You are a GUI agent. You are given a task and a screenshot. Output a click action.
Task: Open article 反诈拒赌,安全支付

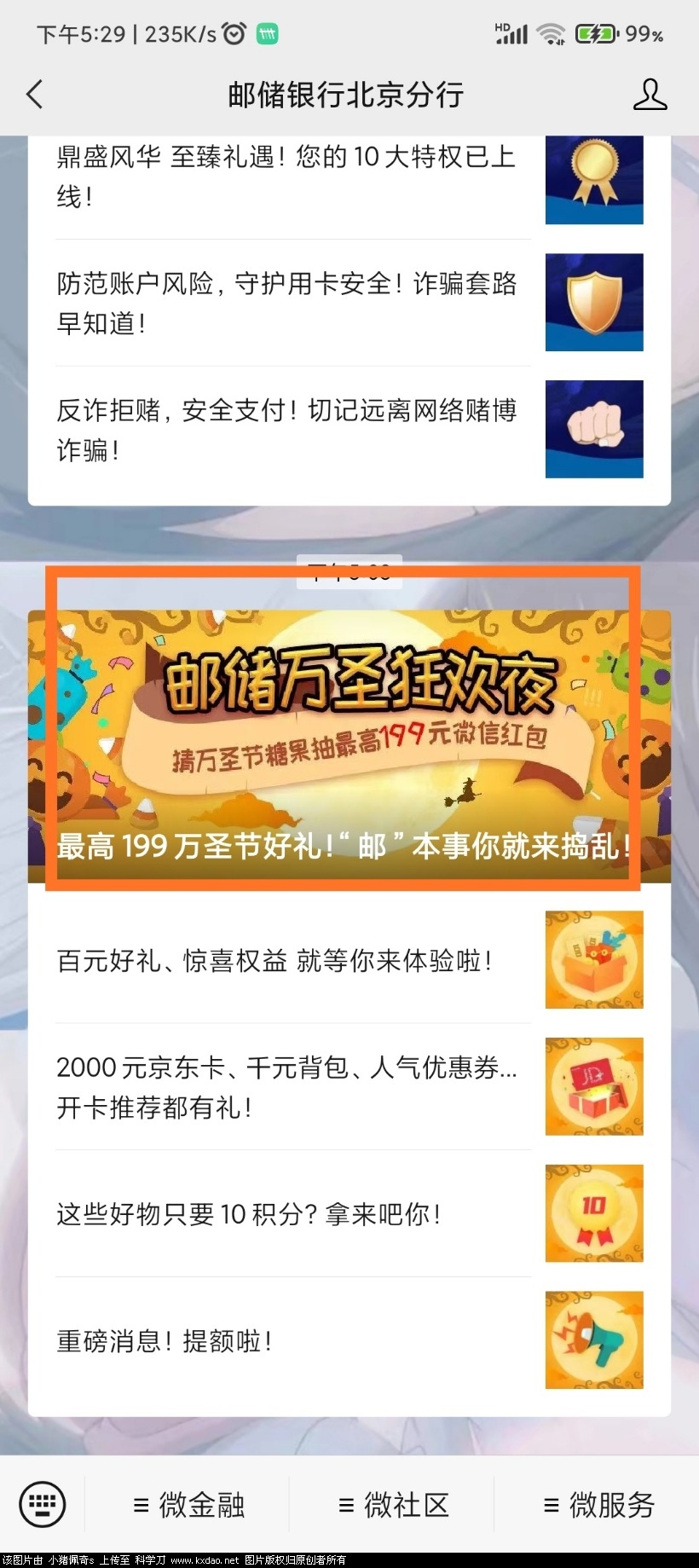click(290, 430)
